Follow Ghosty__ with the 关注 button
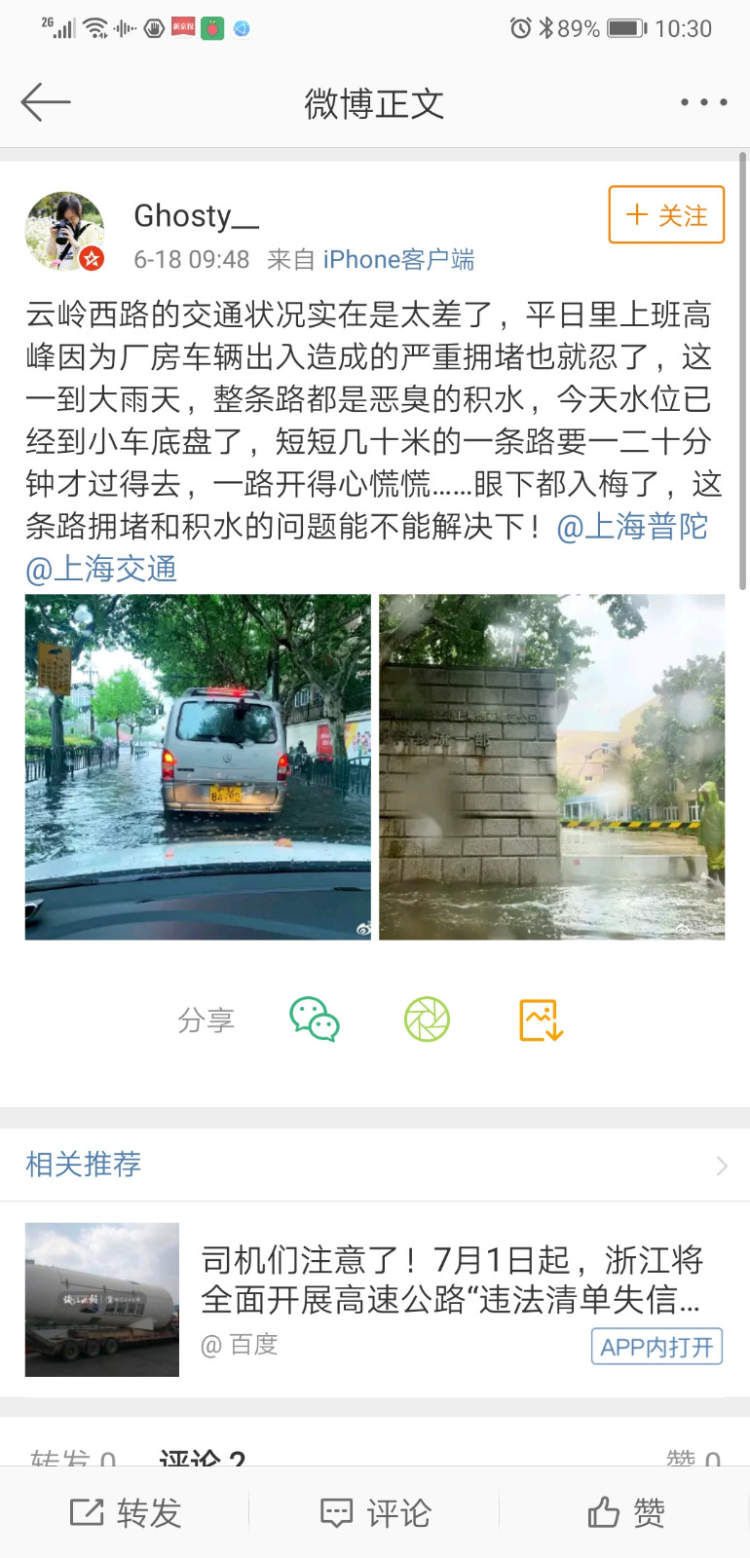Image resolution: width=750 pixels, height=1558 pixels. pos(666,215)
